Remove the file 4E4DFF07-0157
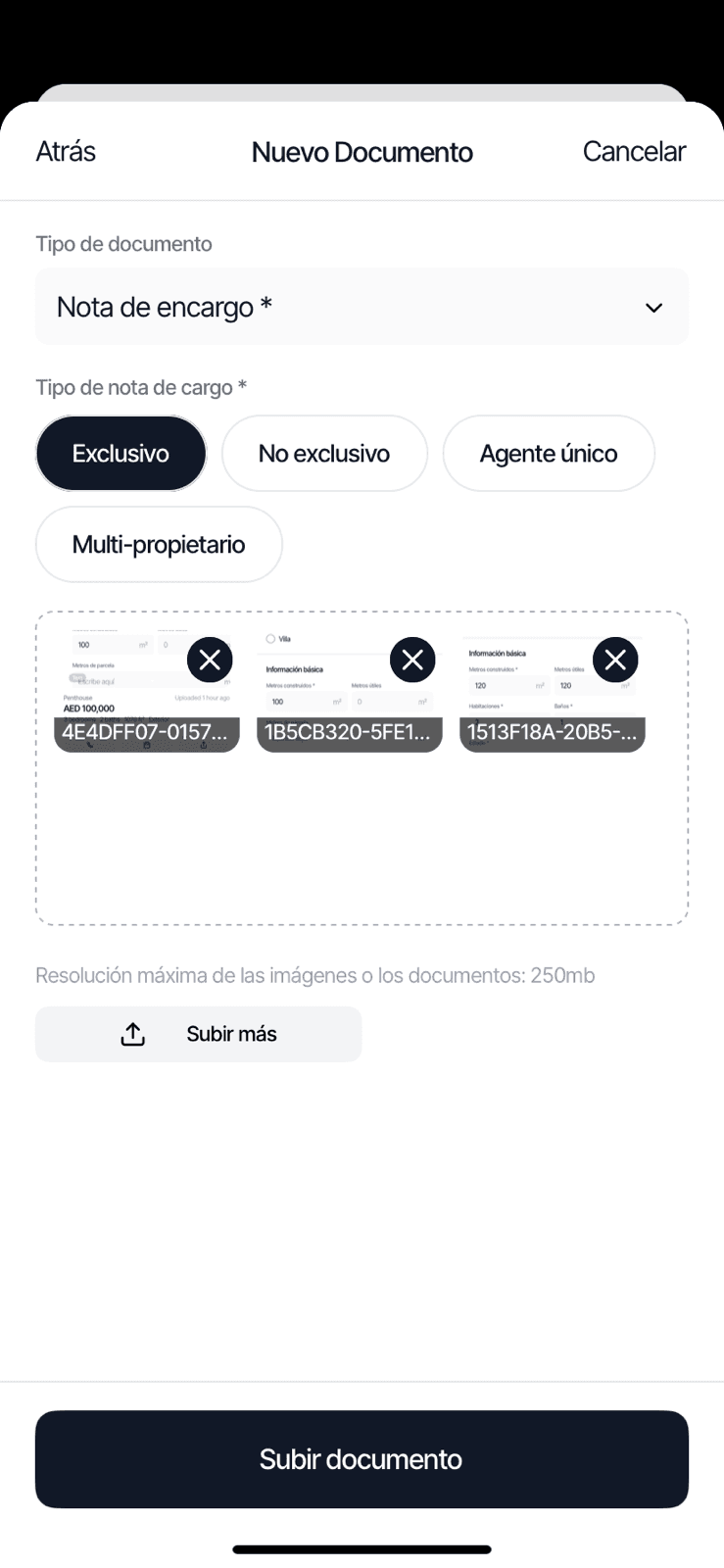Viewport: 724px width, 1568px height. coord(210,661)
